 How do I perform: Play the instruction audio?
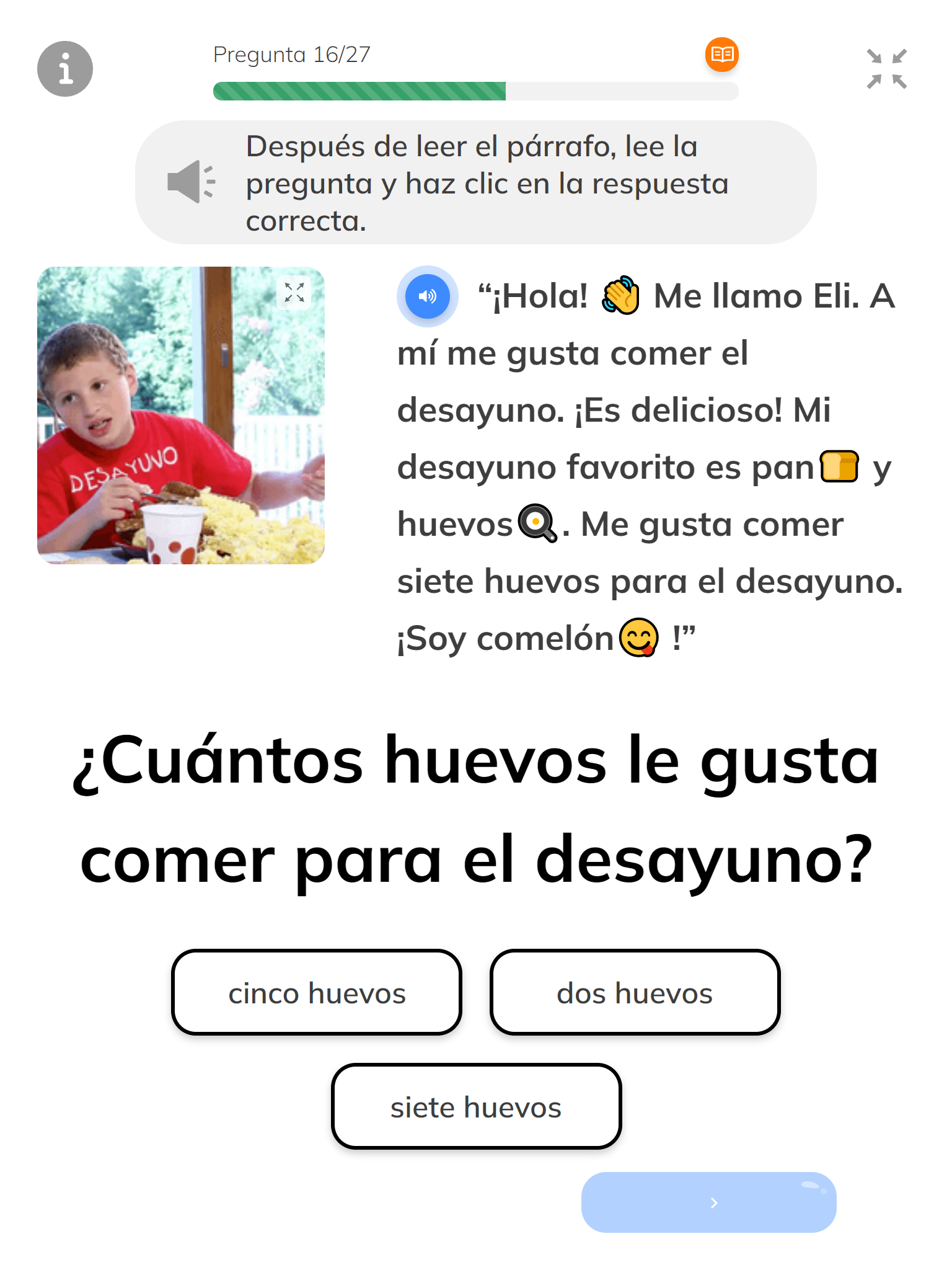coord(191,182)
